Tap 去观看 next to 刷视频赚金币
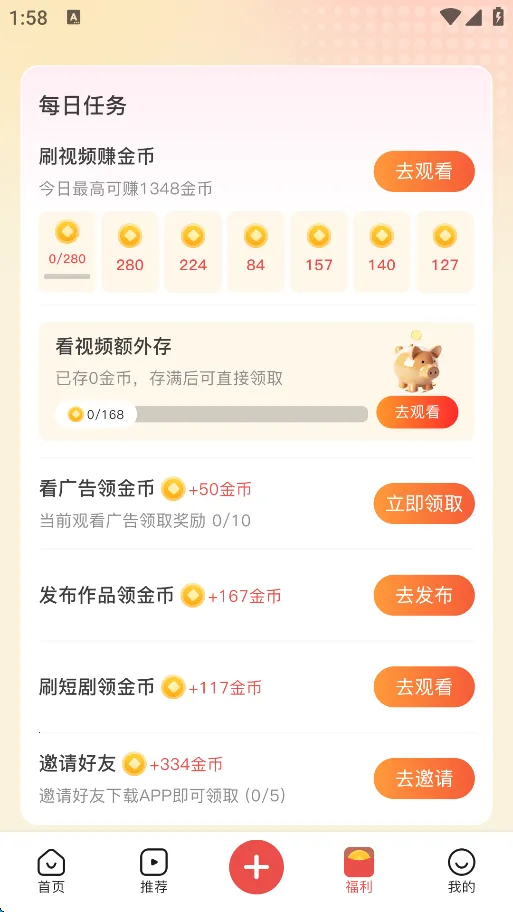513x912 pixels. pos(424,172)
